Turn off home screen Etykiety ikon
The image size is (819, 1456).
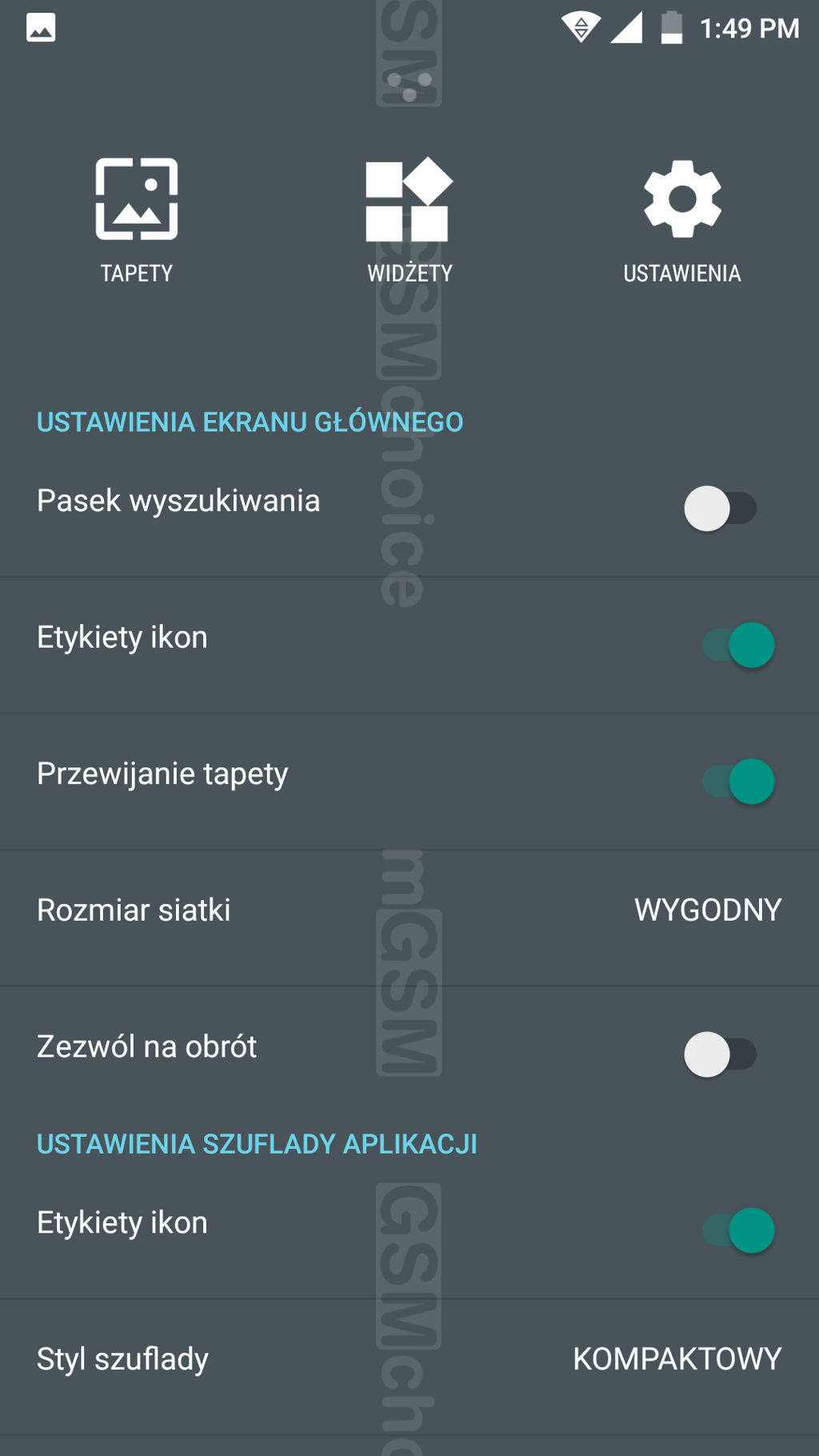[x=737, y=645]
